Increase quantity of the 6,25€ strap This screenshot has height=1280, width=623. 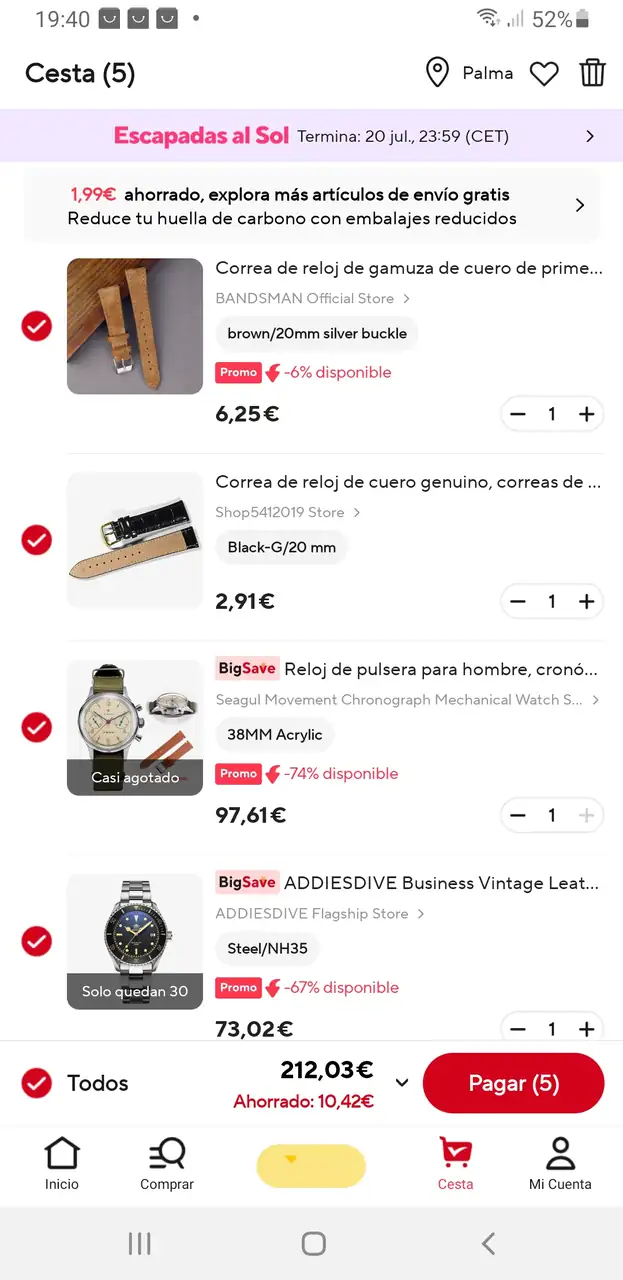click(586, 414)
